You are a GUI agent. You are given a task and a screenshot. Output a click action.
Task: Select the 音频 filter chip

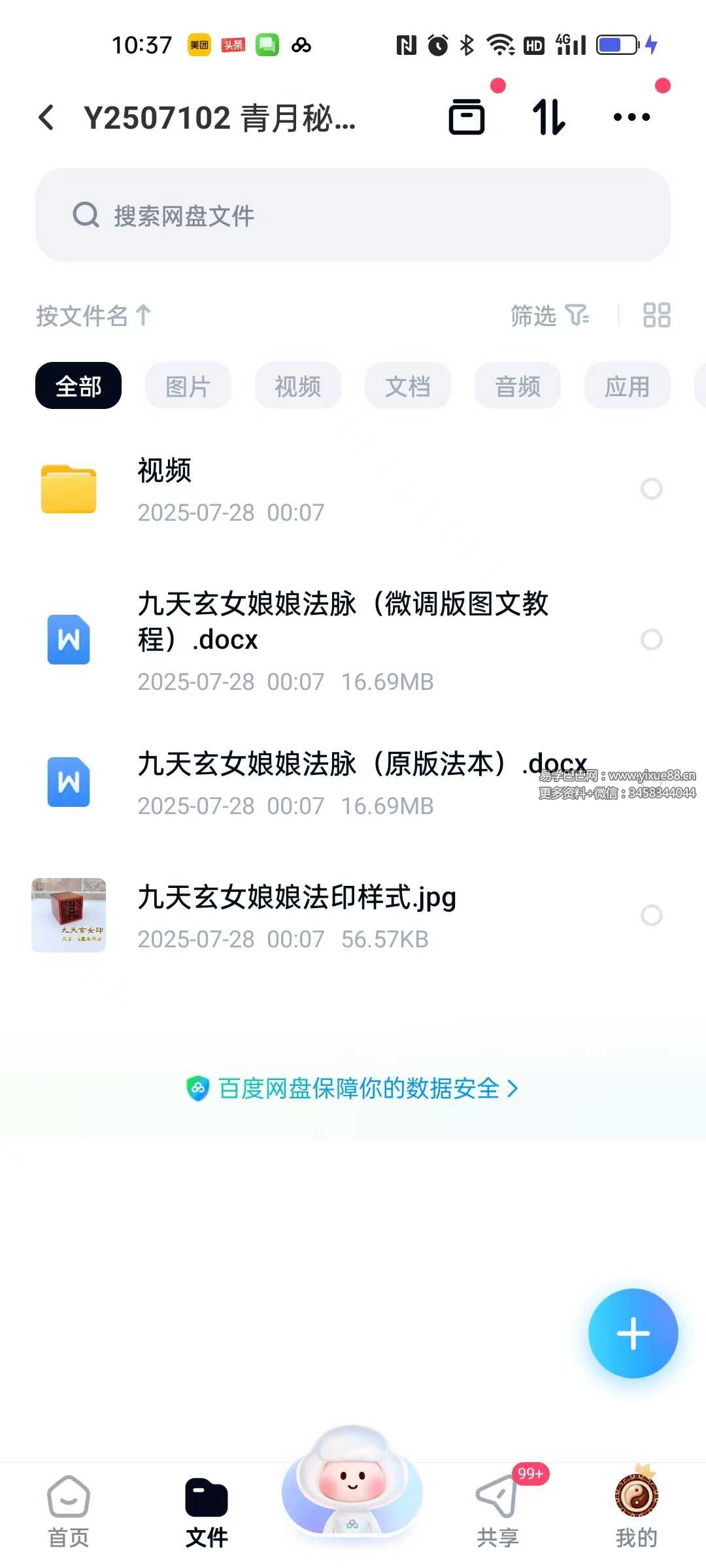pyautogui.click(x=517, y=386)
